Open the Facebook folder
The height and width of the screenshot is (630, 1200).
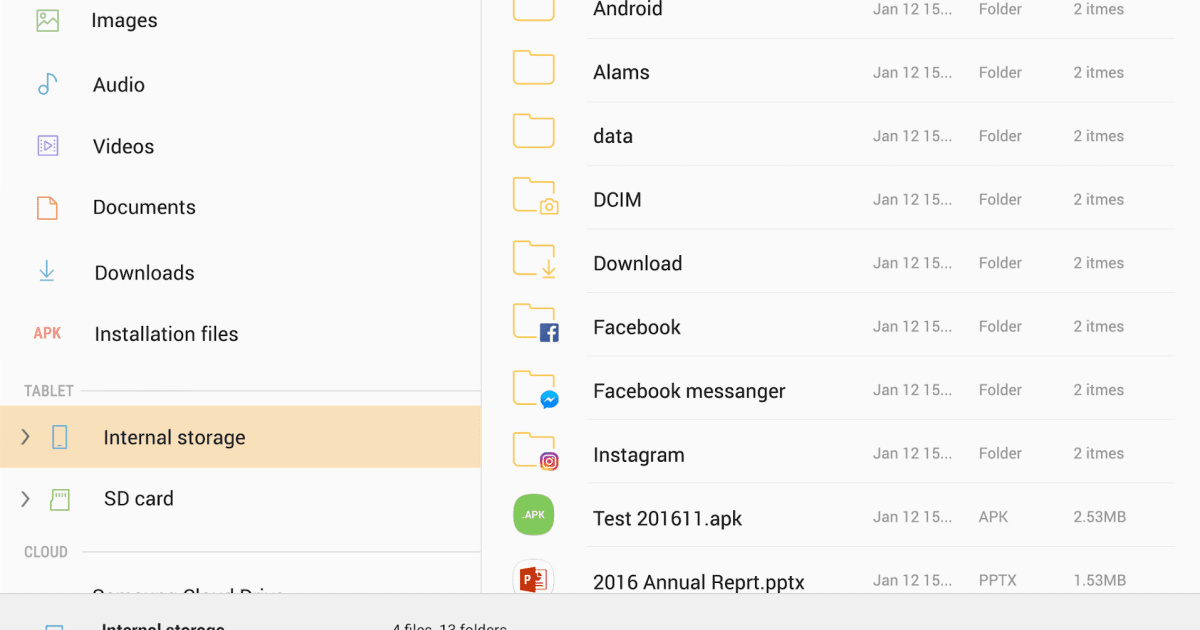click(x=840, y=326)
